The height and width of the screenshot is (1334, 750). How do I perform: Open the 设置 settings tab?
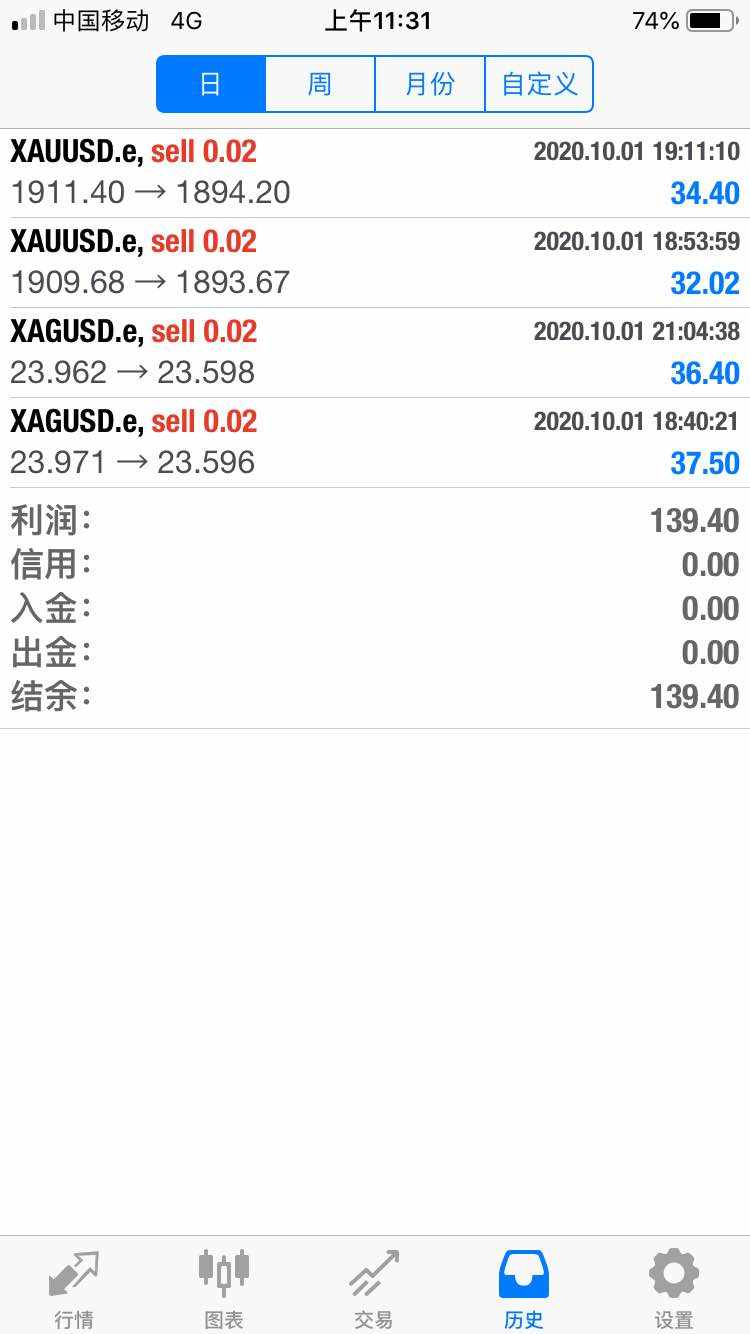[674, 1288]
